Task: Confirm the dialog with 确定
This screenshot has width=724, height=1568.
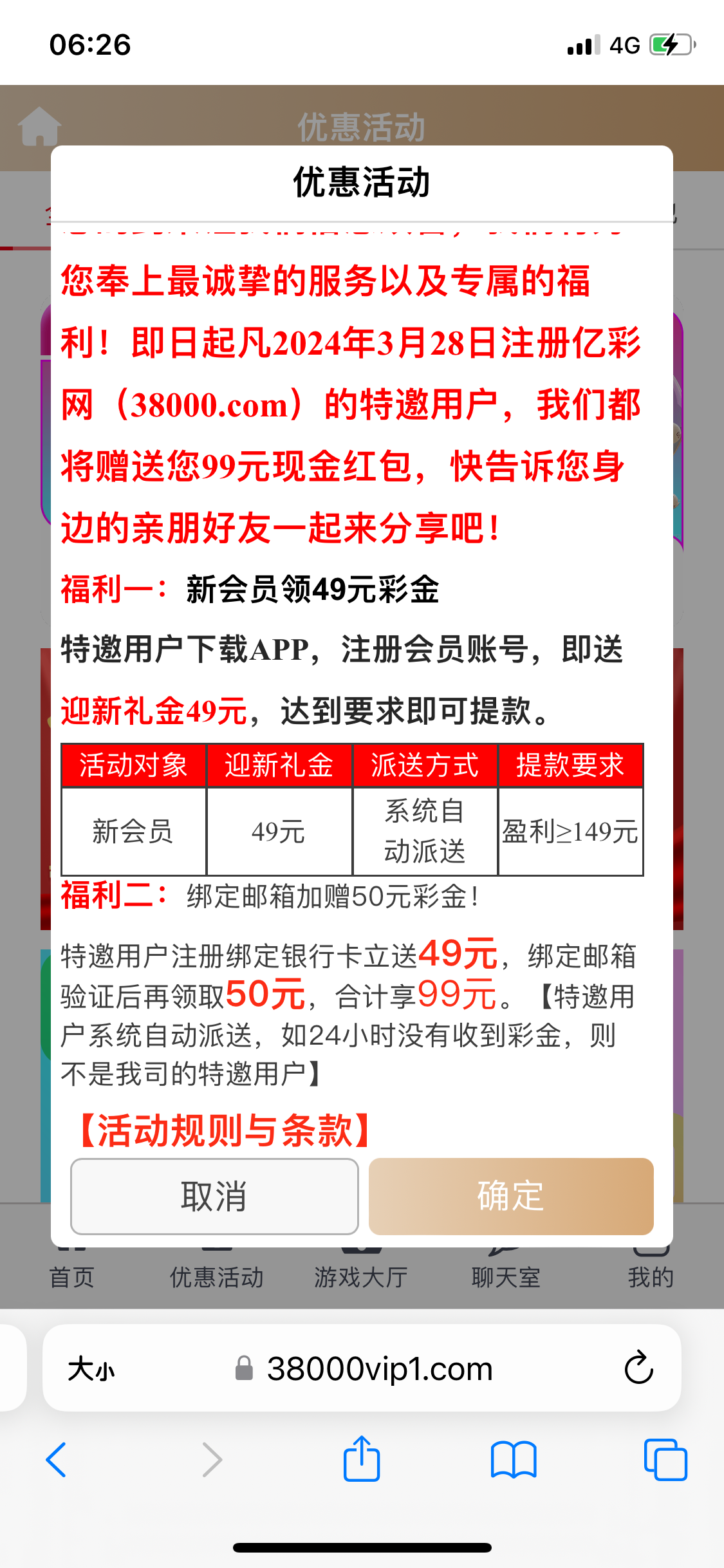Action: coord(511,1197)
